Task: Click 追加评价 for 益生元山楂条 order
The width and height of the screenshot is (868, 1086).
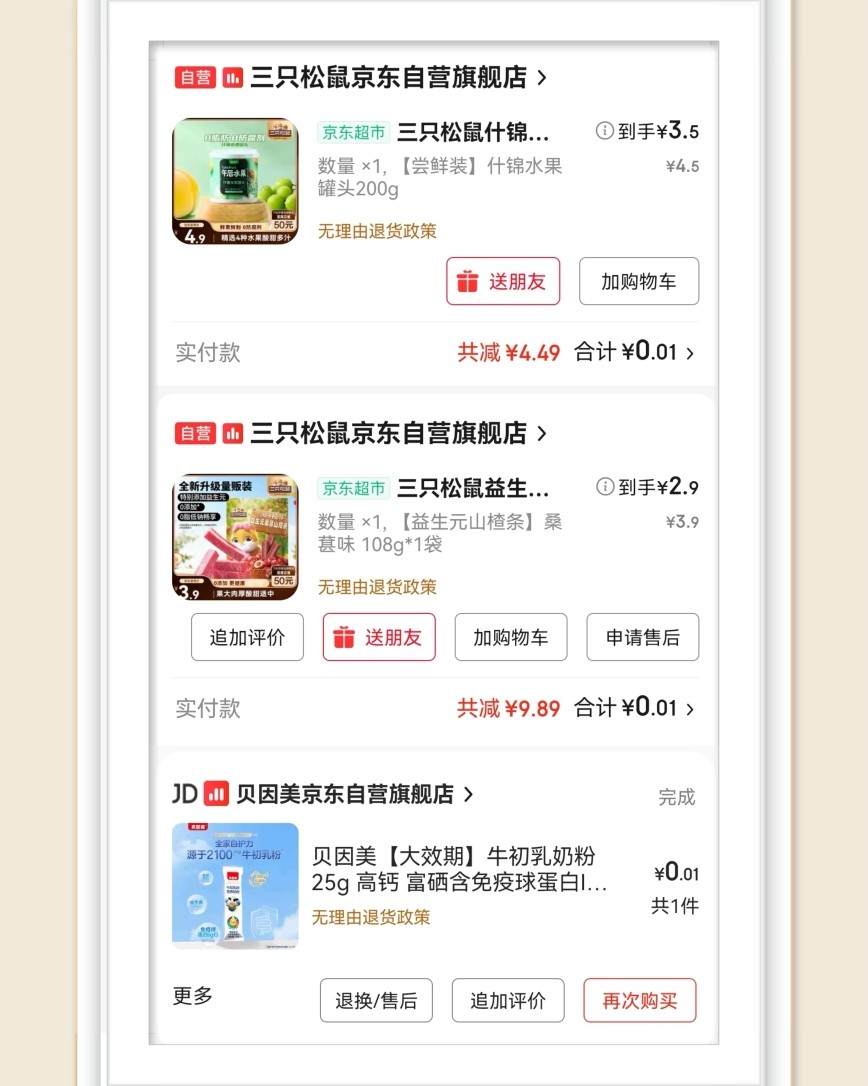Action: pyautogui.click(x=247, y=637)
